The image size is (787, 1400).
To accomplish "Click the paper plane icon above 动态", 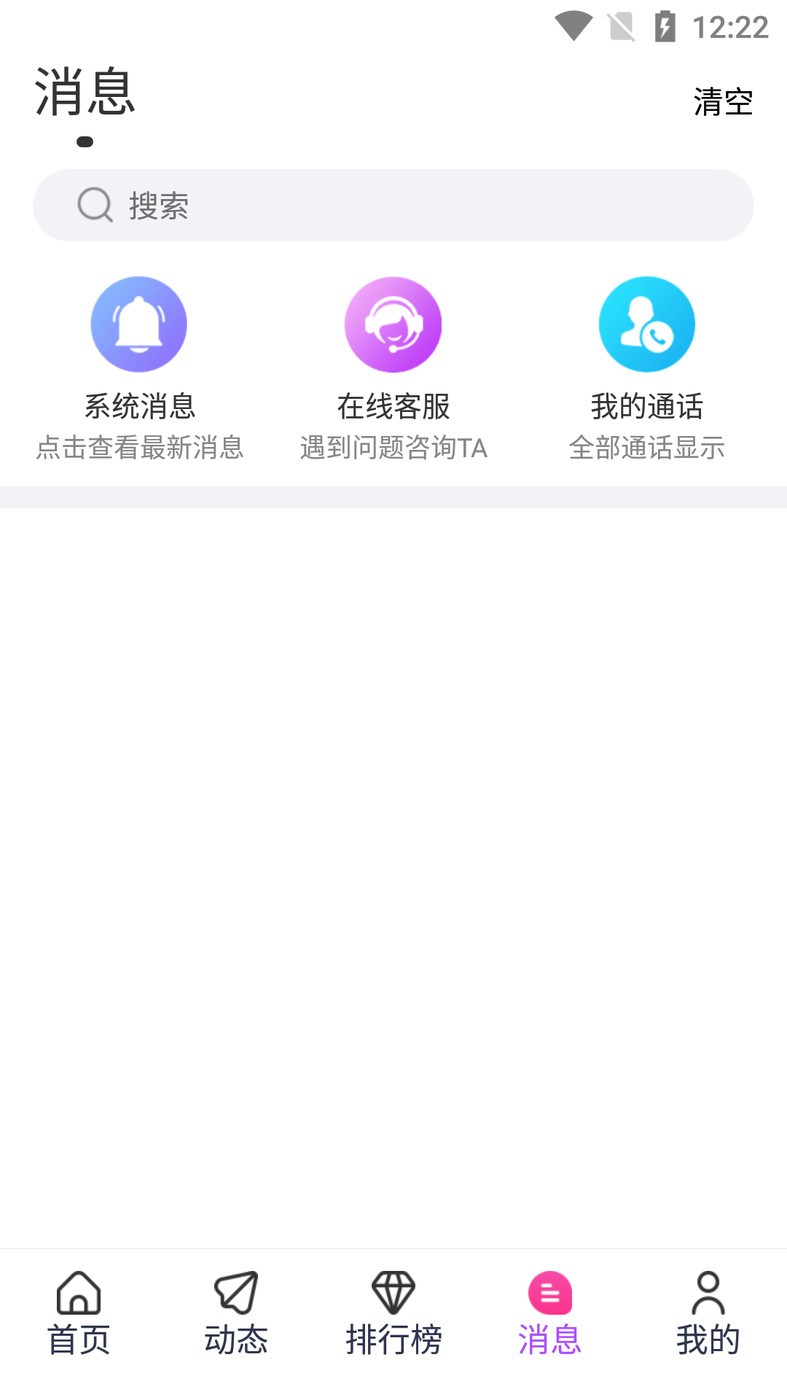I will pyautogui.click(x=236, y=1292).
